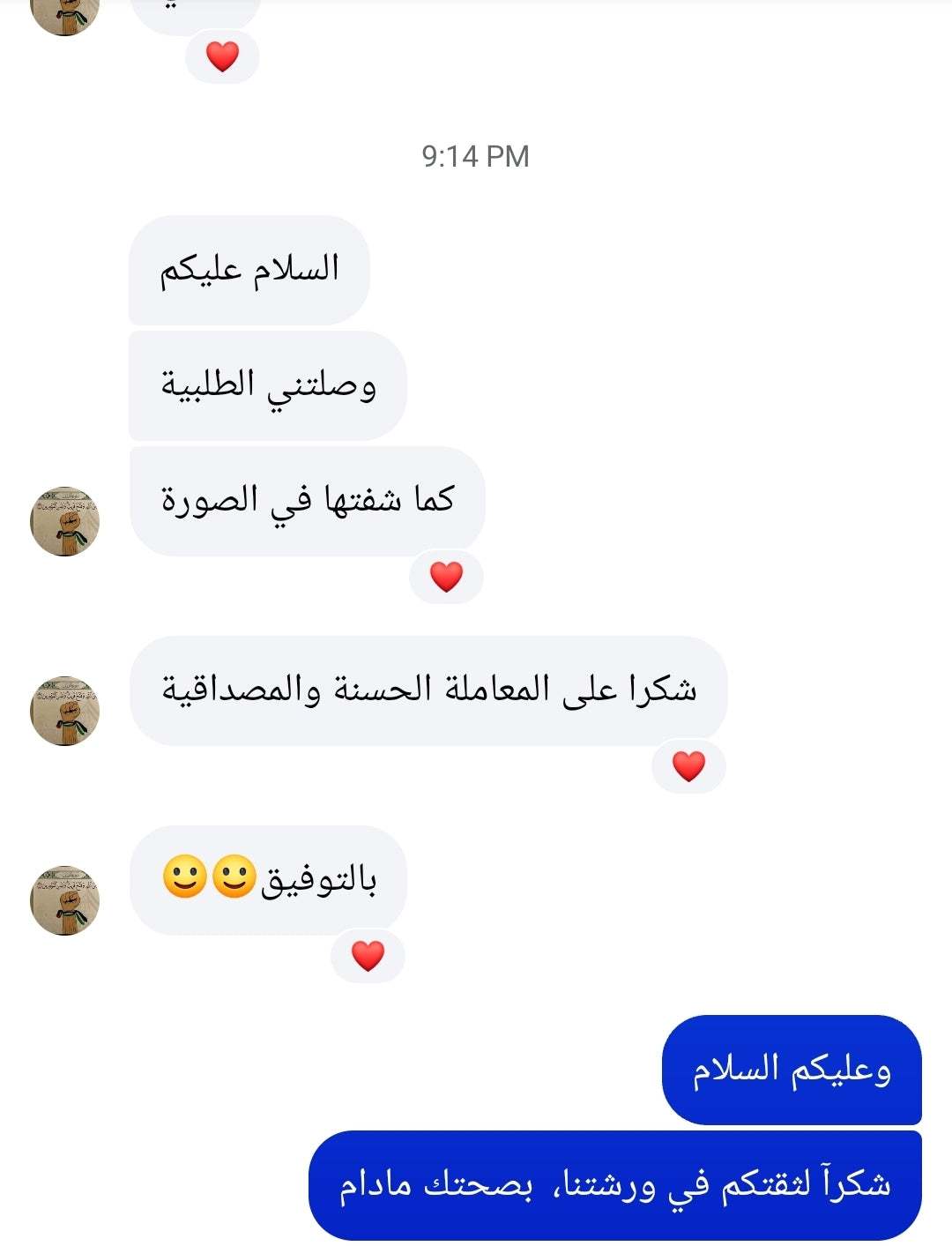Image resolution: width=952 pixels, height=1246 pixels.
Task: Tap the heart reaction below "بالتوفيق" message
Action: click(x=368, y=956)
